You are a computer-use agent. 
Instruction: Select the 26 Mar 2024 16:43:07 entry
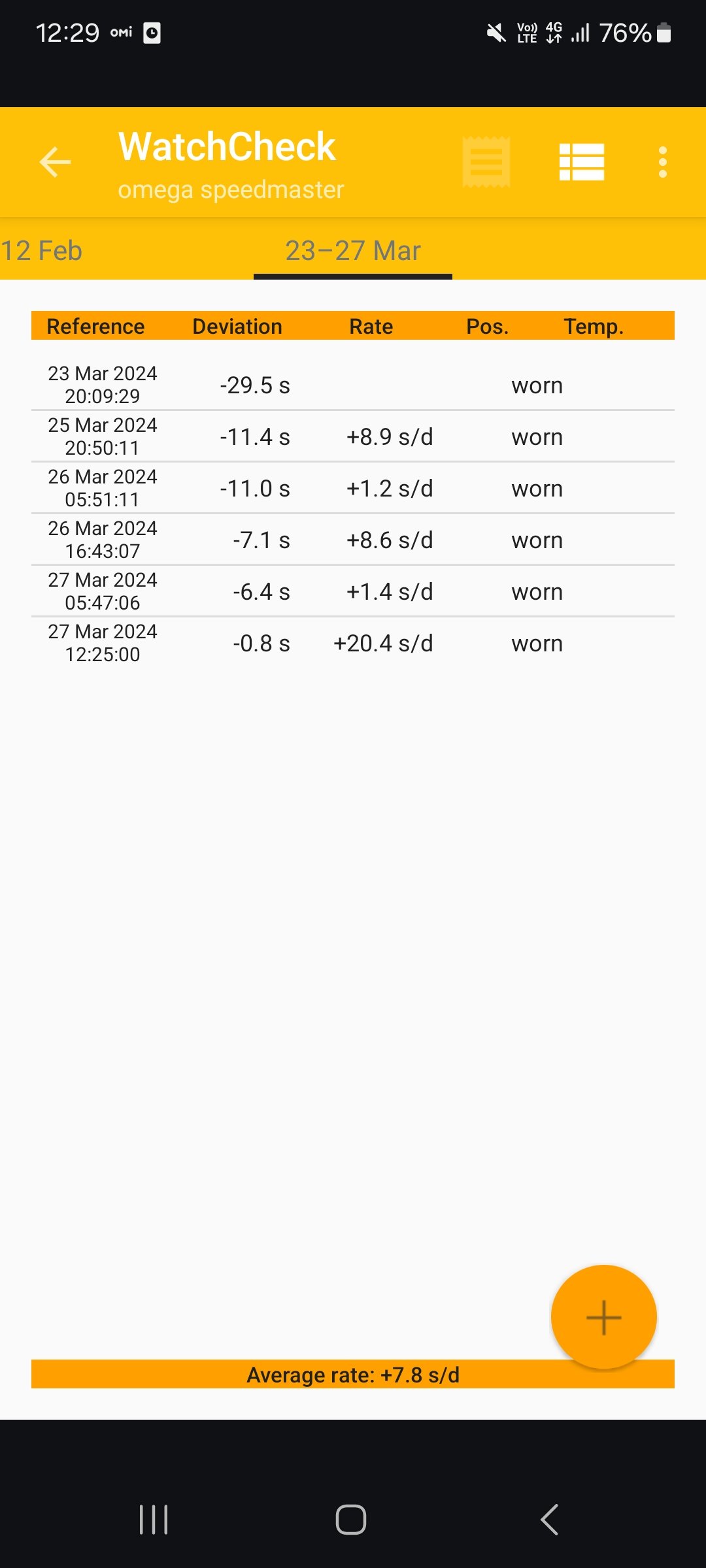pyautogui.click(x=353, y=540)
